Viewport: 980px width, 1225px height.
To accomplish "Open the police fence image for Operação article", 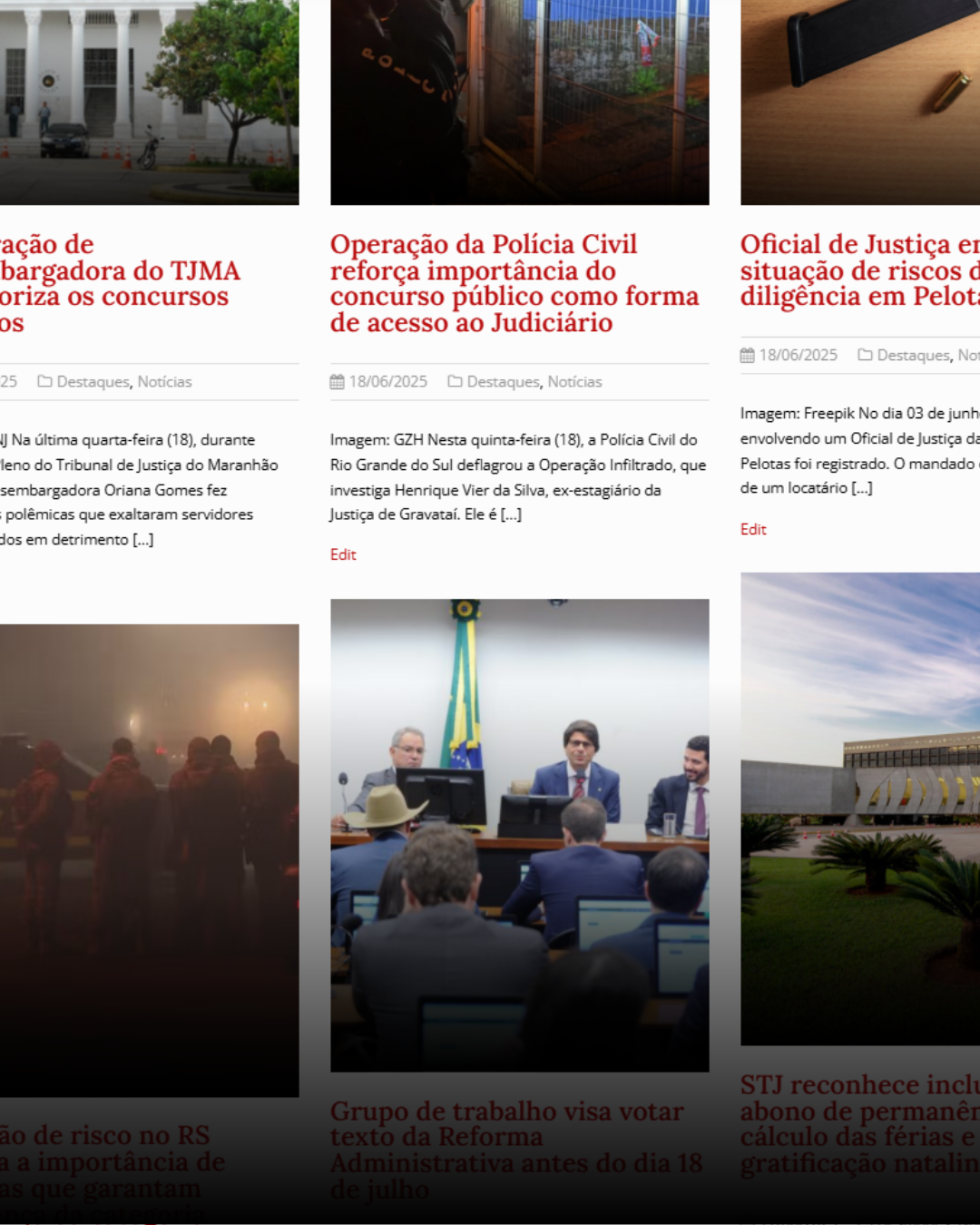I will [x=519, y=100].
